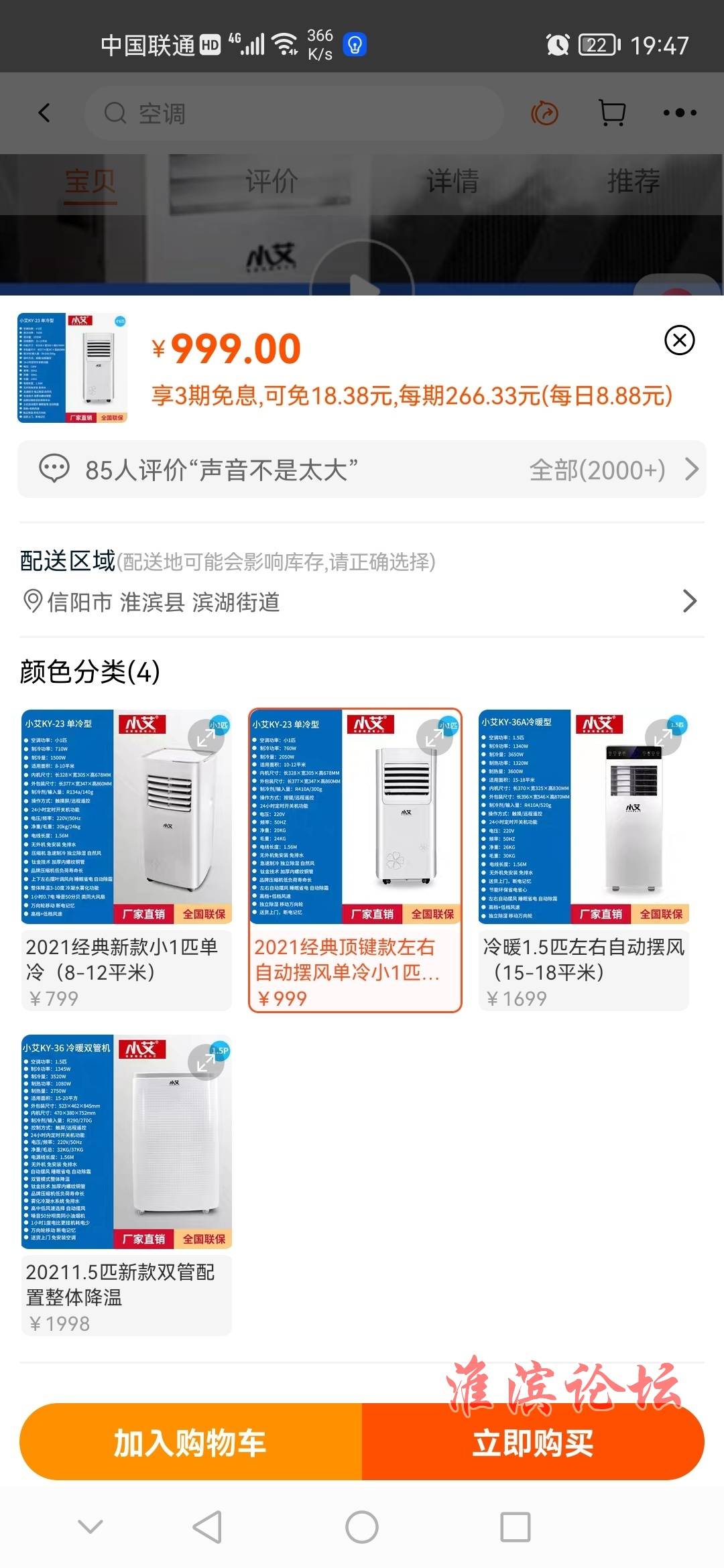Image resolution: width=724 pixels, height=1568 pixels.
Task: Choose the ¥1998 1.5匹新款双管 option
Action: (127, 1185)
